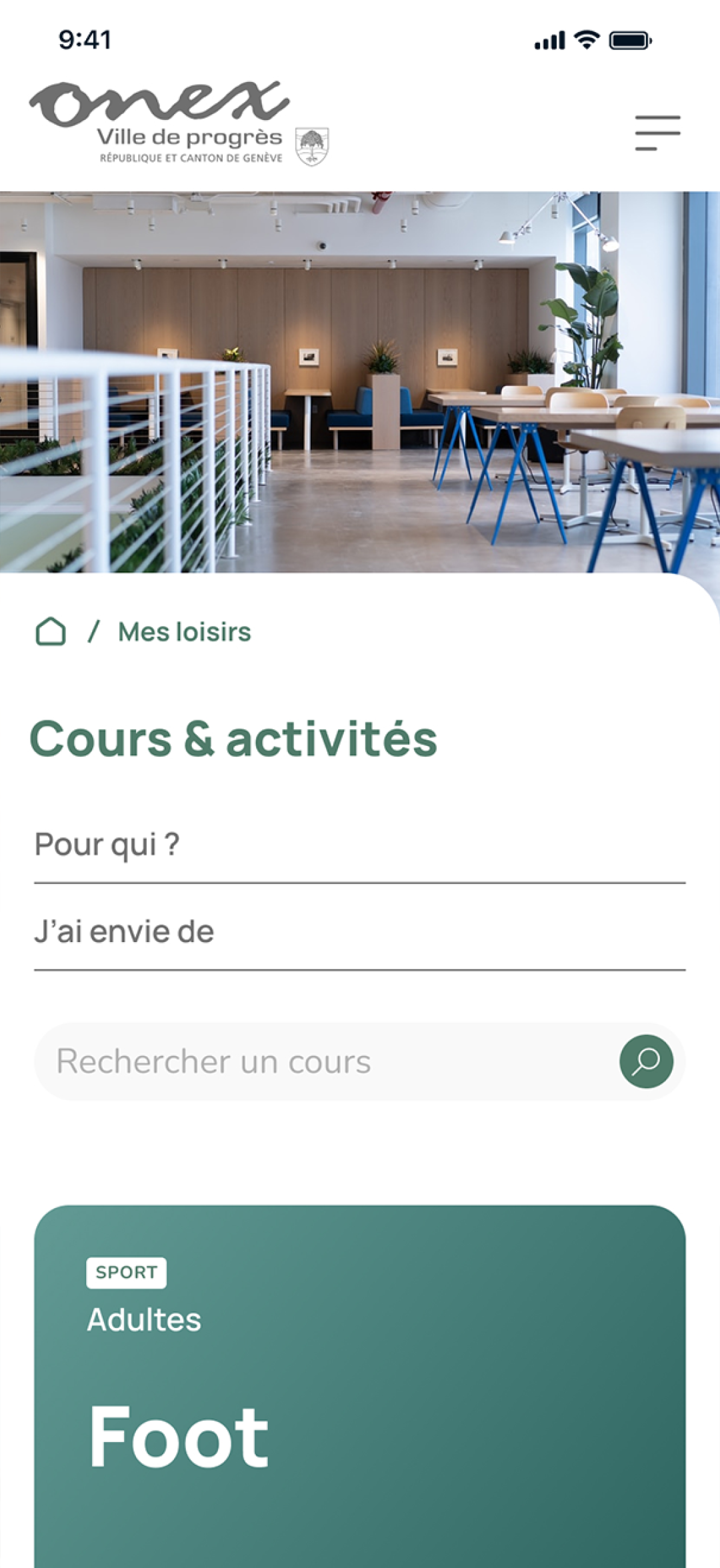This screenshot has height=1568, width=720.
Task: Tap the Onex logo to go home
Action: pos(179,124)
